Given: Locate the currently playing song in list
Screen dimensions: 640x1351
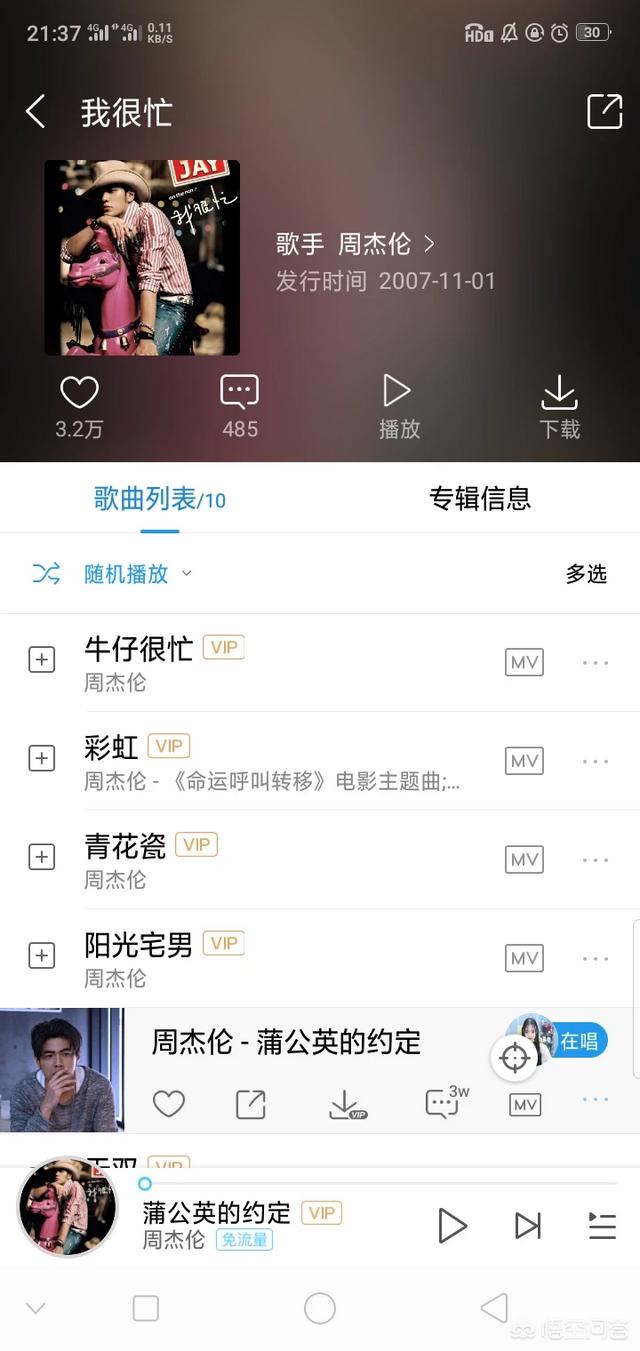Looking at the screenshot, I should 515,1058.
